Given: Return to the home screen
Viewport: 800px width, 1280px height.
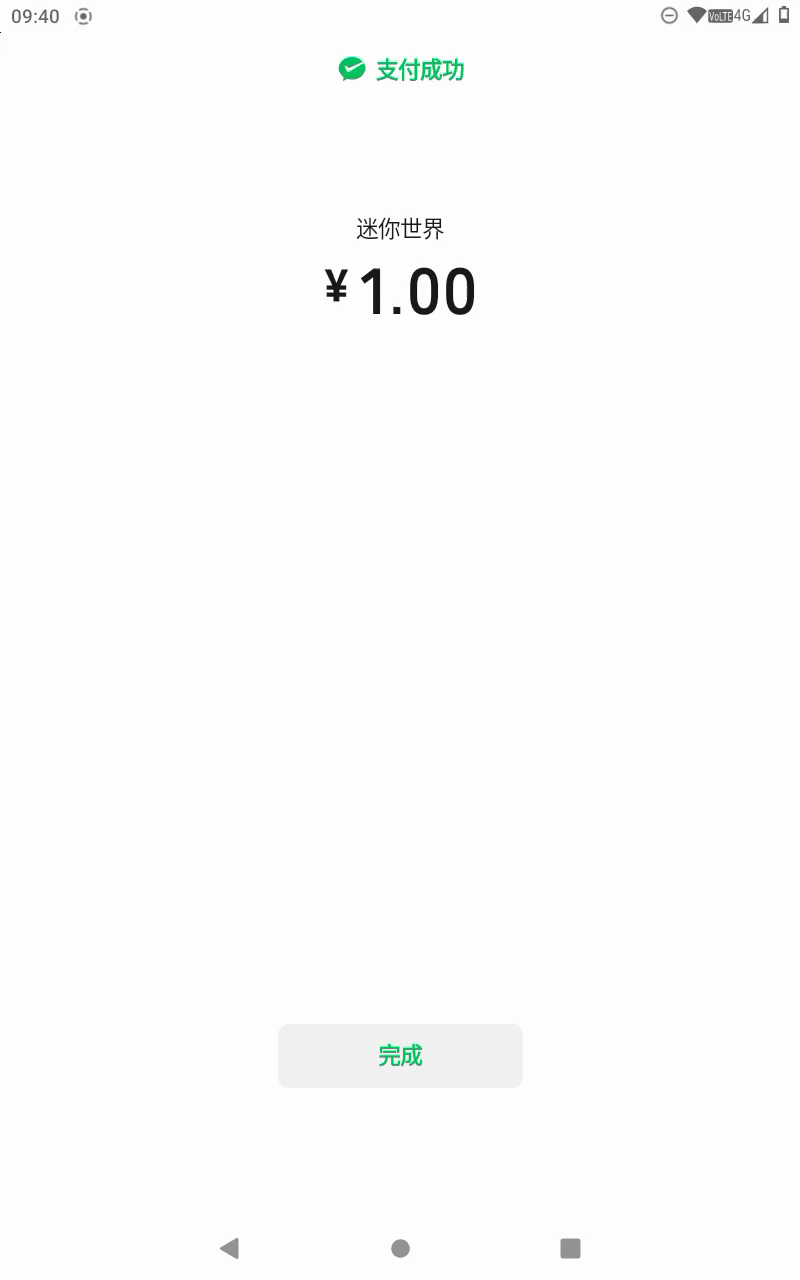Looking at the screenshot, I should click(x=400, y=1247).
